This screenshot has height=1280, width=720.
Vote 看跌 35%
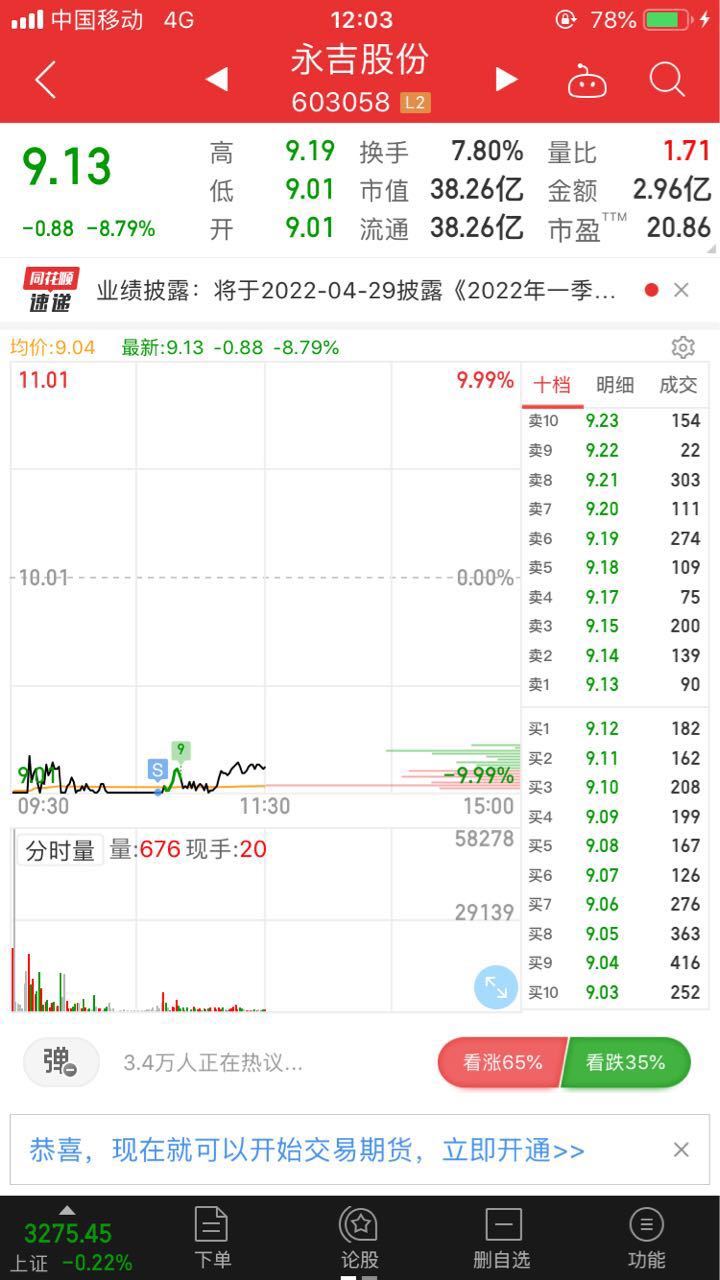point(627,1062)
